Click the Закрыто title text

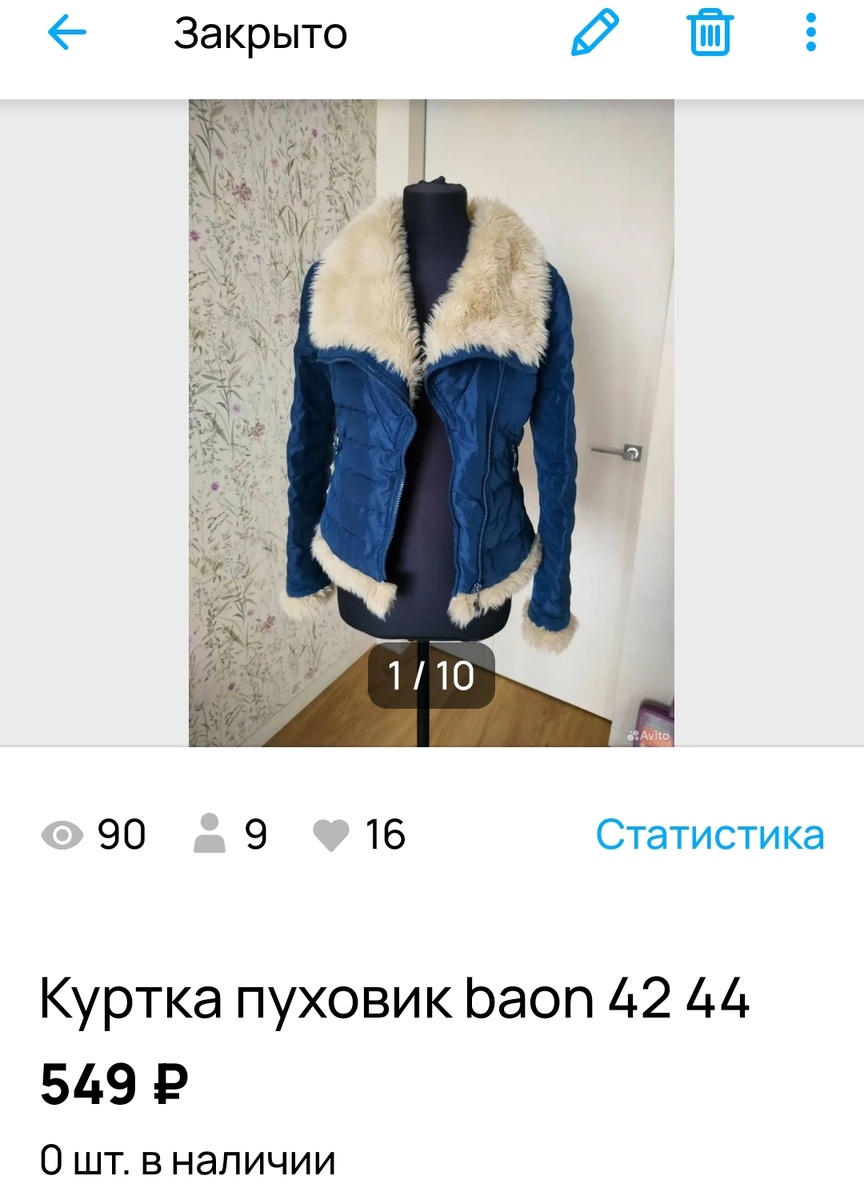259,34
